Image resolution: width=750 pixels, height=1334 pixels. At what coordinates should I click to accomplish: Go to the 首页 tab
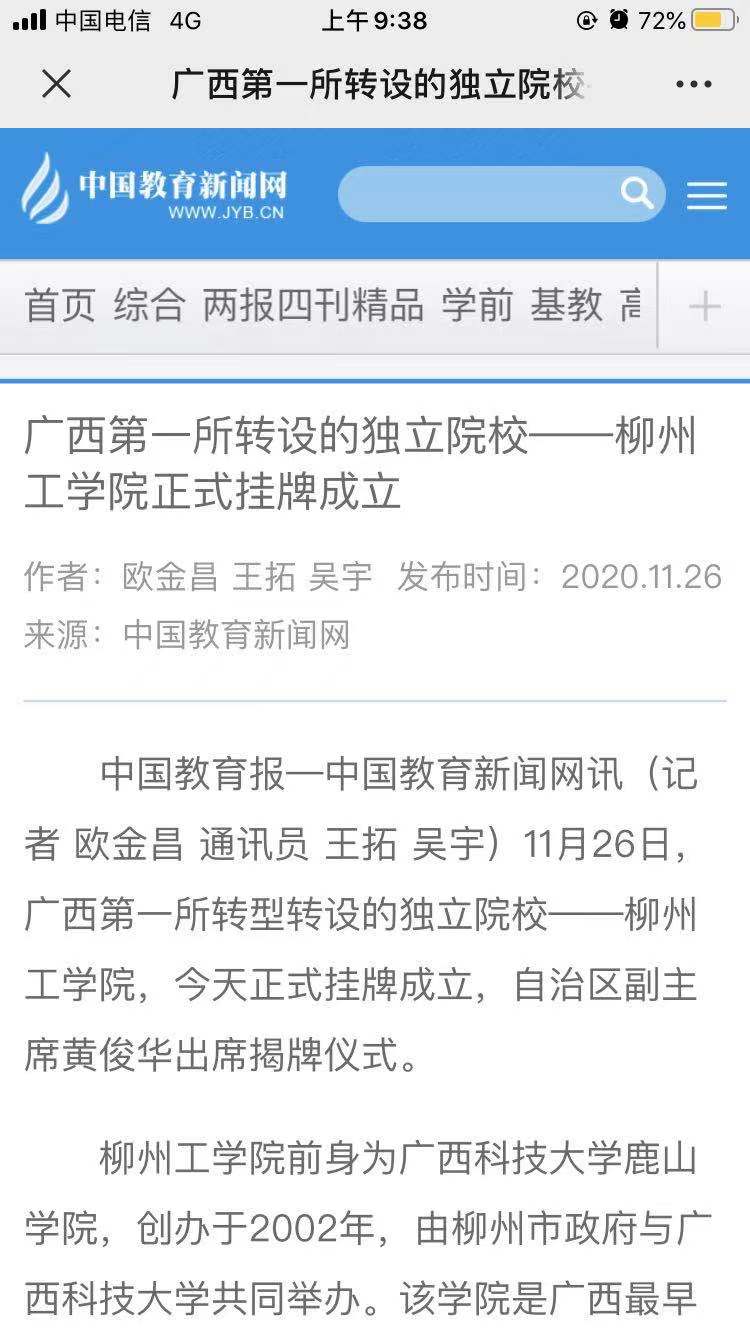(x=60, y=306)
